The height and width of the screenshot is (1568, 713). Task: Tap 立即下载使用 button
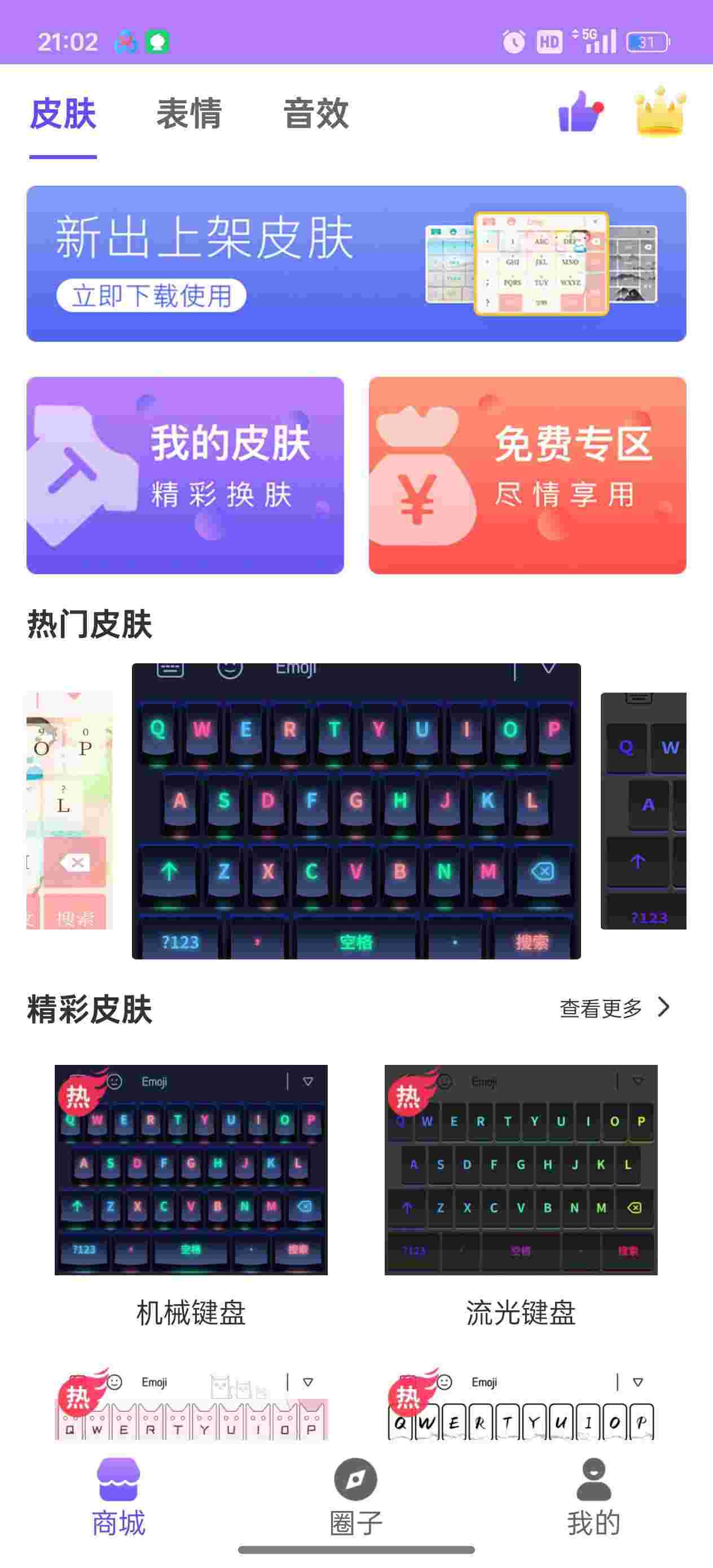coord(152,296)
